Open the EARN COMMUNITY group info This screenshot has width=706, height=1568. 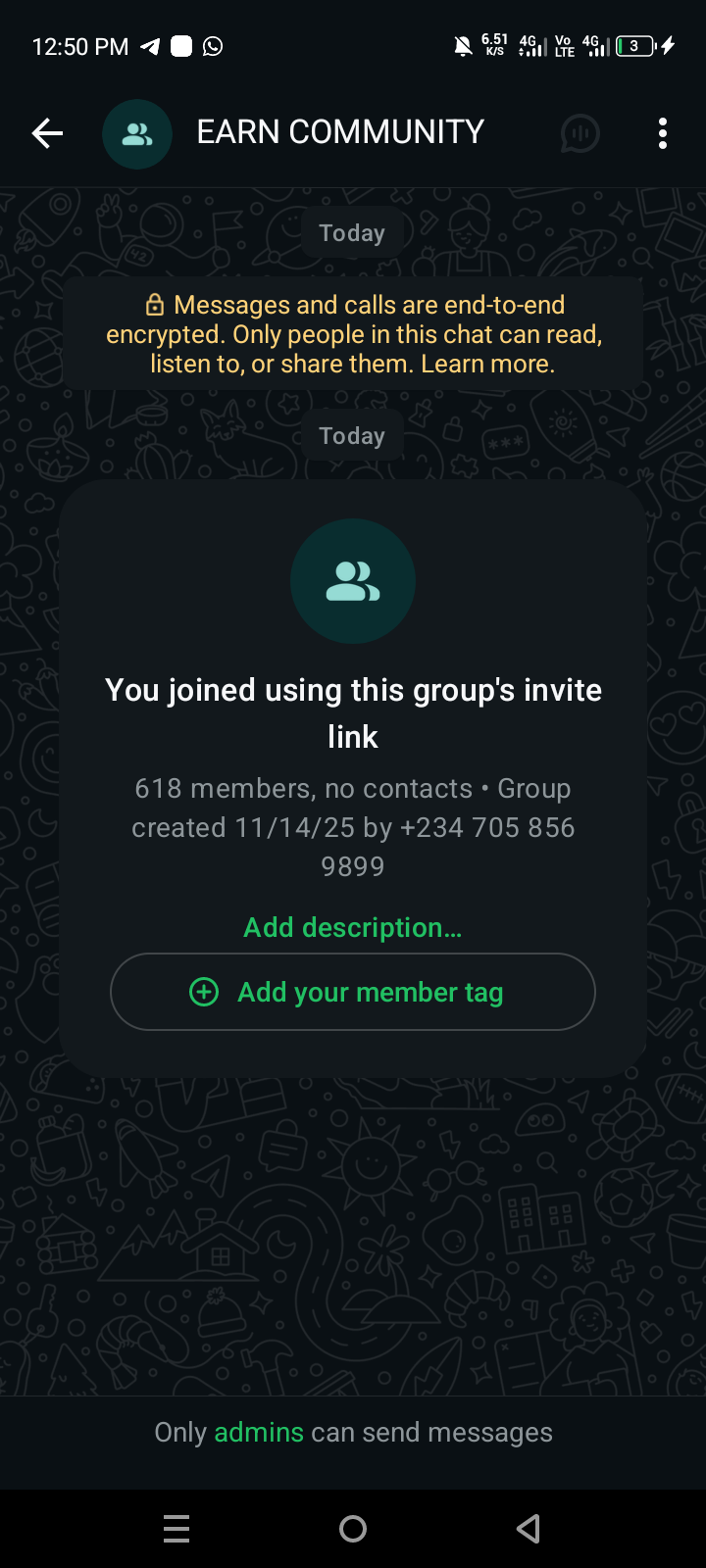(339, 132)
